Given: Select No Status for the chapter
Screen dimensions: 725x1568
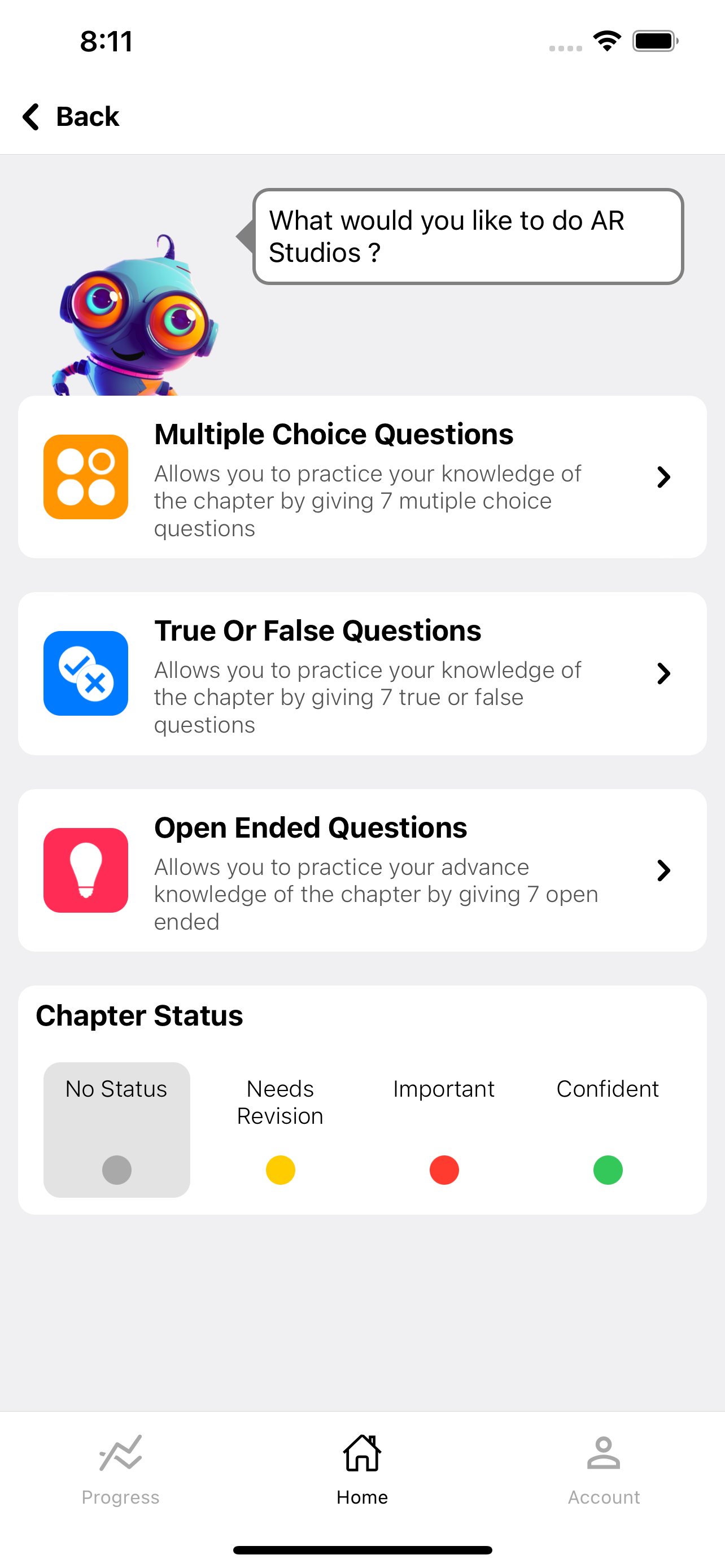Looking at the screenshot, I should pos(116,1130).
